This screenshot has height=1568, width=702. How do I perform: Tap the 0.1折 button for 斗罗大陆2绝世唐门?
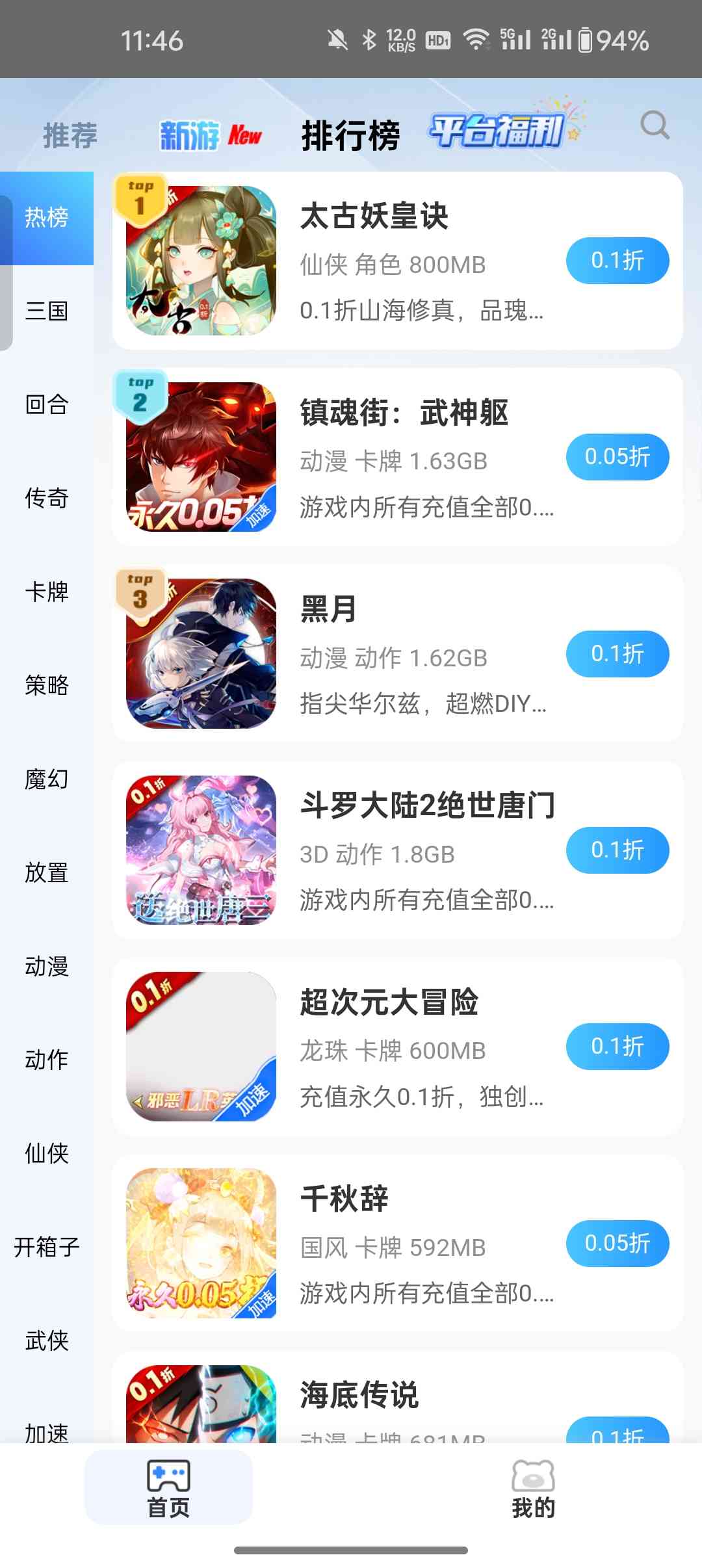click(x=617, y=850)
